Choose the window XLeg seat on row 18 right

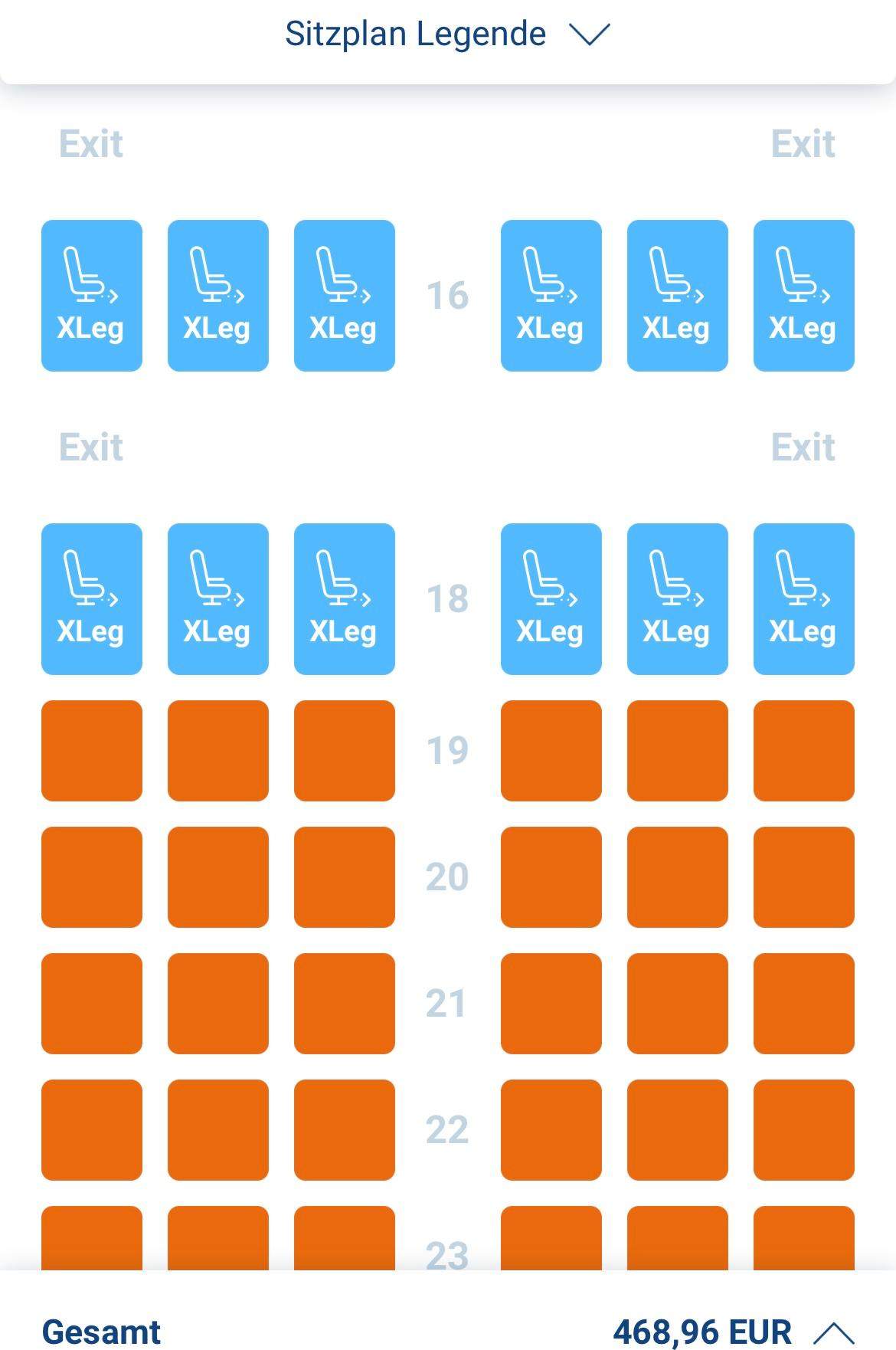point(803,599)
